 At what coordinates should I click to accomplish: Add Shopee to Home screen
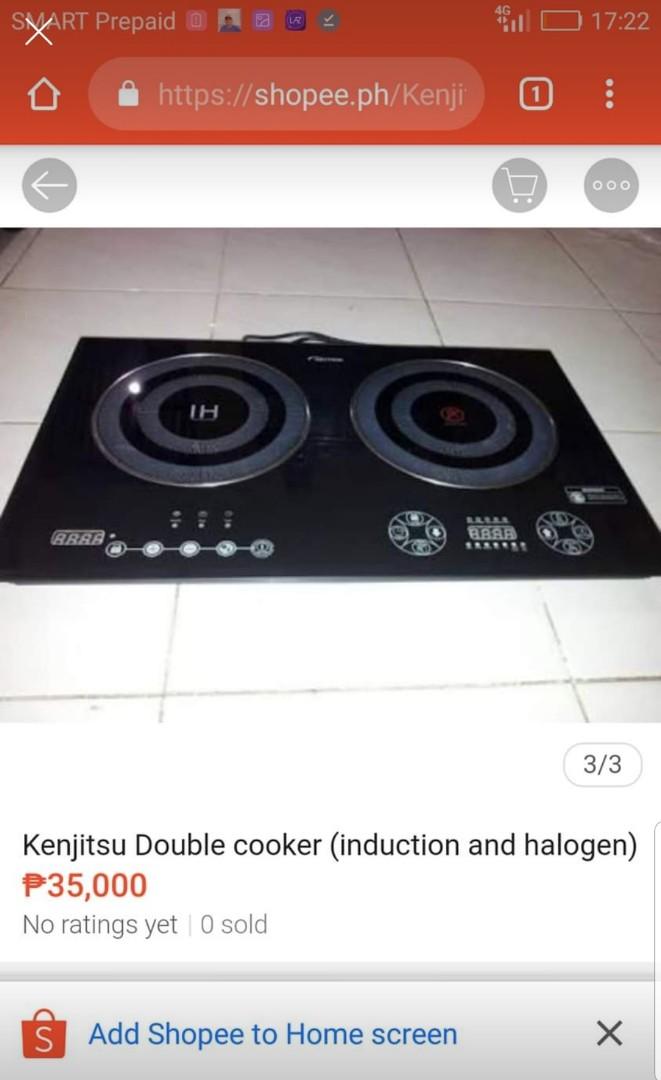pos(273,1034)
